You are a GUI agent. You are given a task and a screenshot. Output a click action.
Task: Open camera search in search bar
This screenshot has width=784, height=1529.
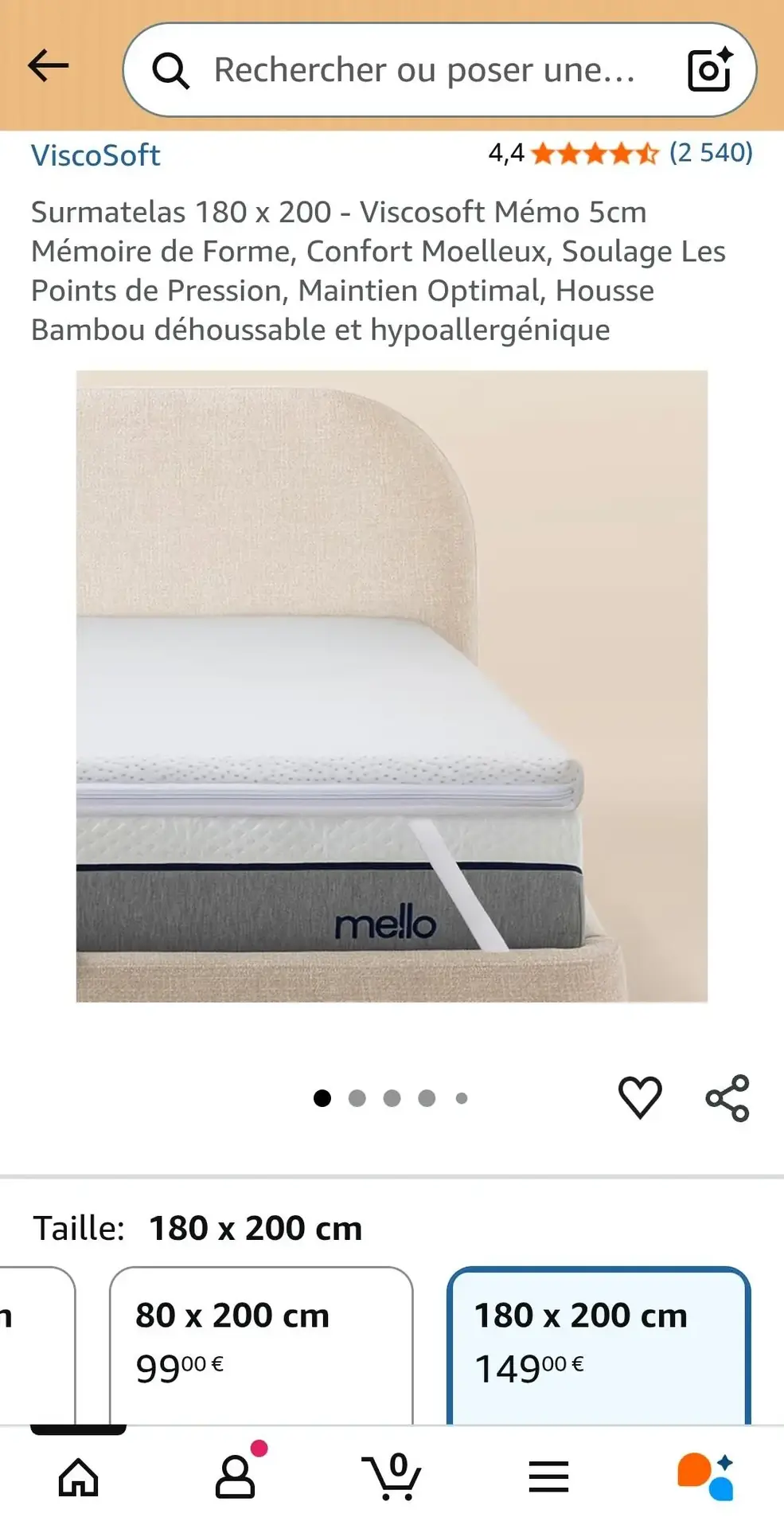click(709, 70)
